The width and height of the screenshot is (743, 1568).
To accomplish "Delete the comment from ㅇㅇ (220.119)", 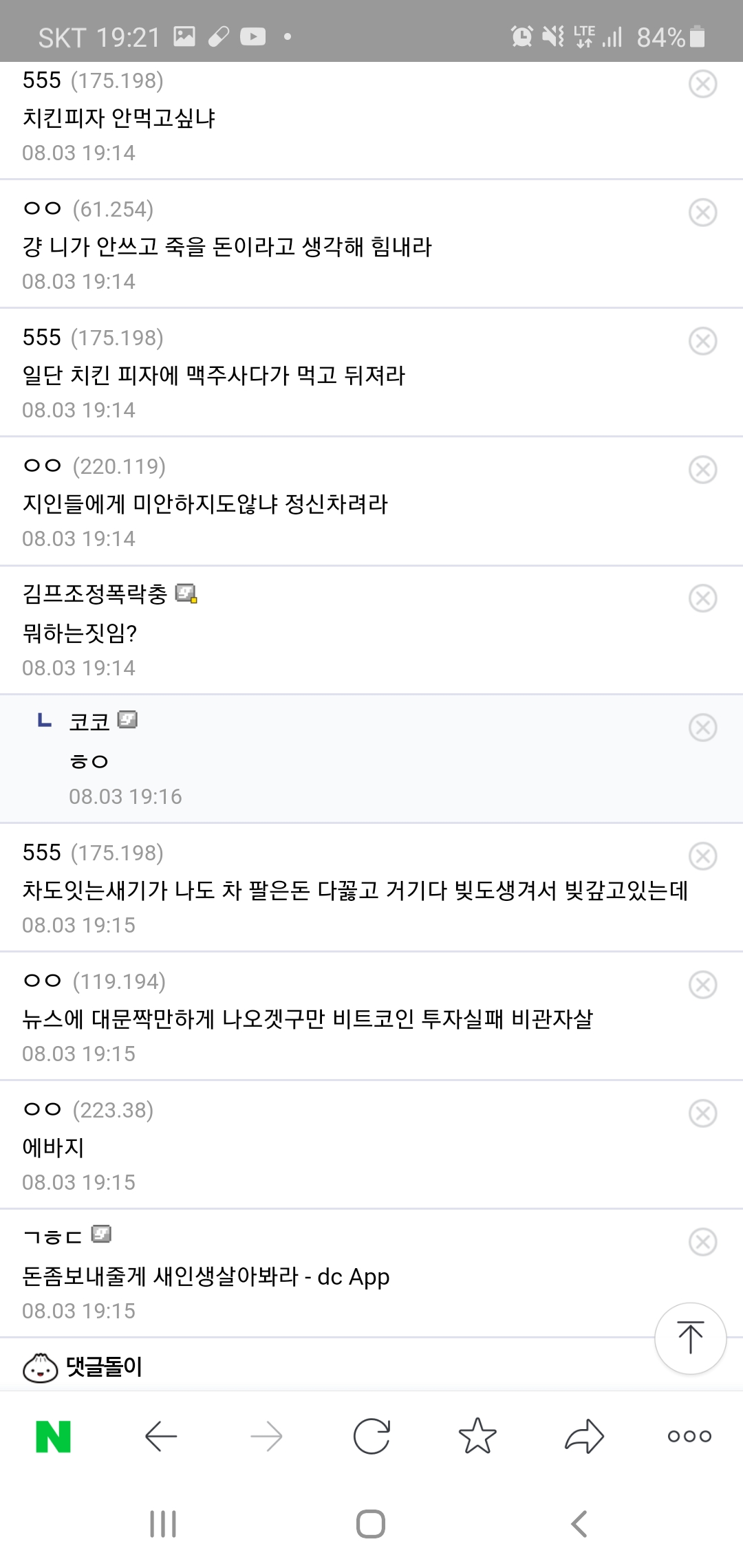I will (702, 470).
